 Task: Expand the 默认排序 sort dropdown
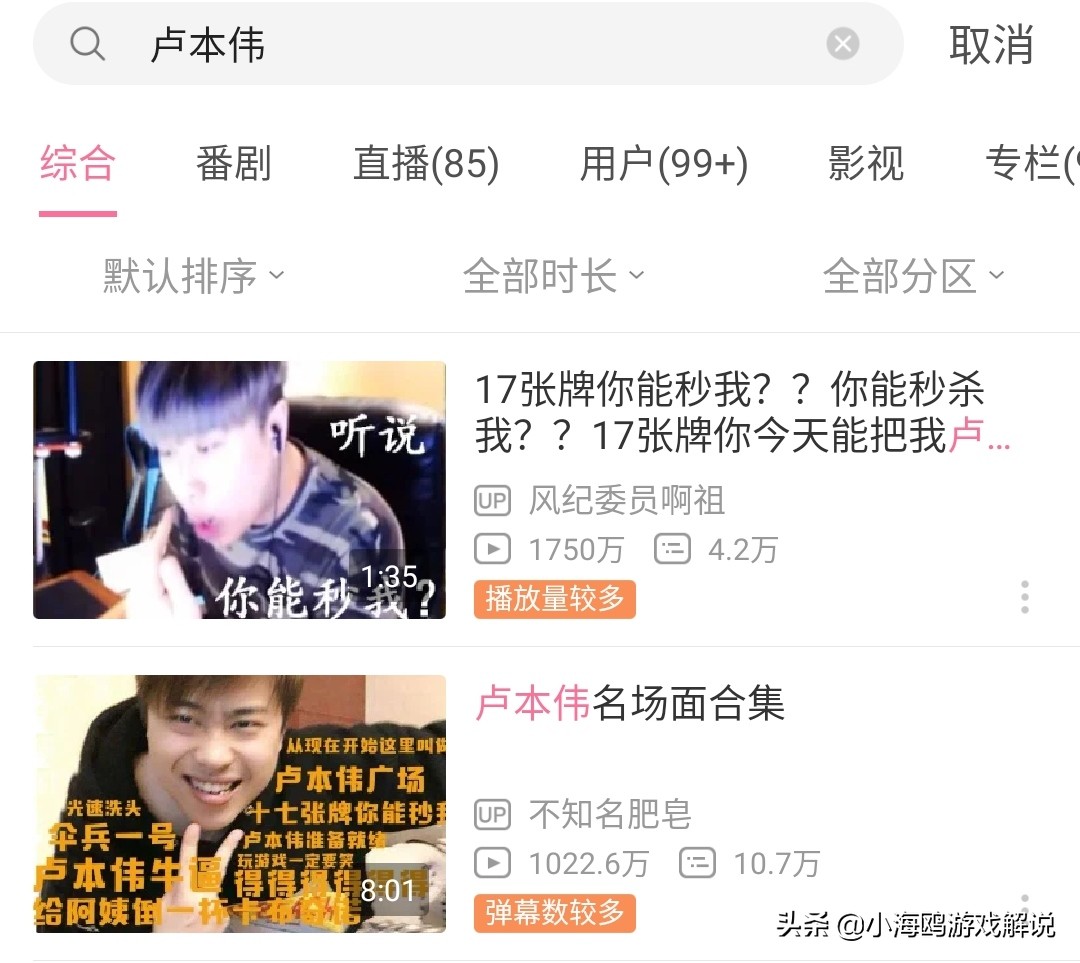click(194, 276)
